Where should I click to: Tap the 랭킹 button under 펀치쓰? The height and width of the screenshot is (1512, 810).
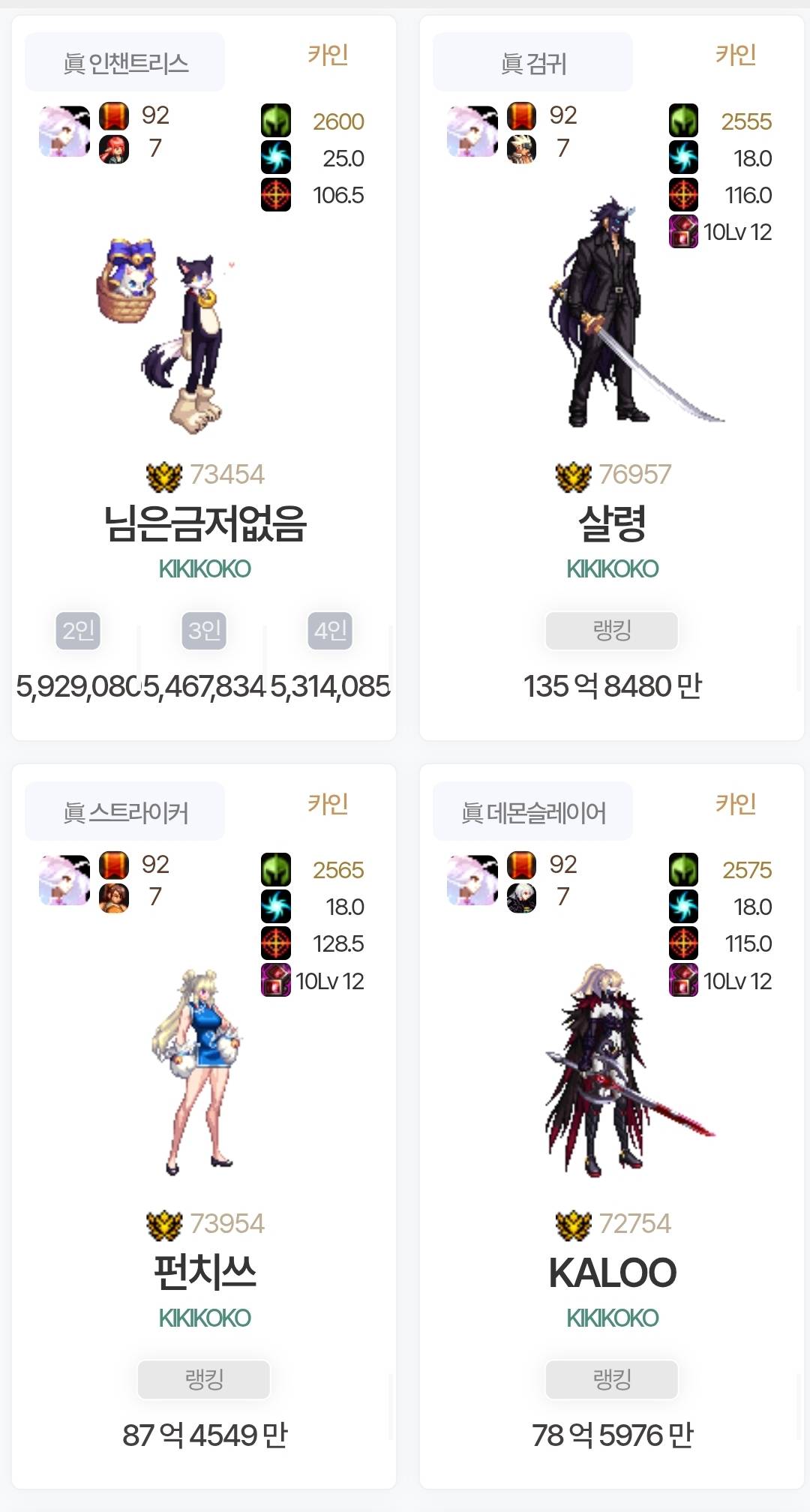(x=204, y=1379)
